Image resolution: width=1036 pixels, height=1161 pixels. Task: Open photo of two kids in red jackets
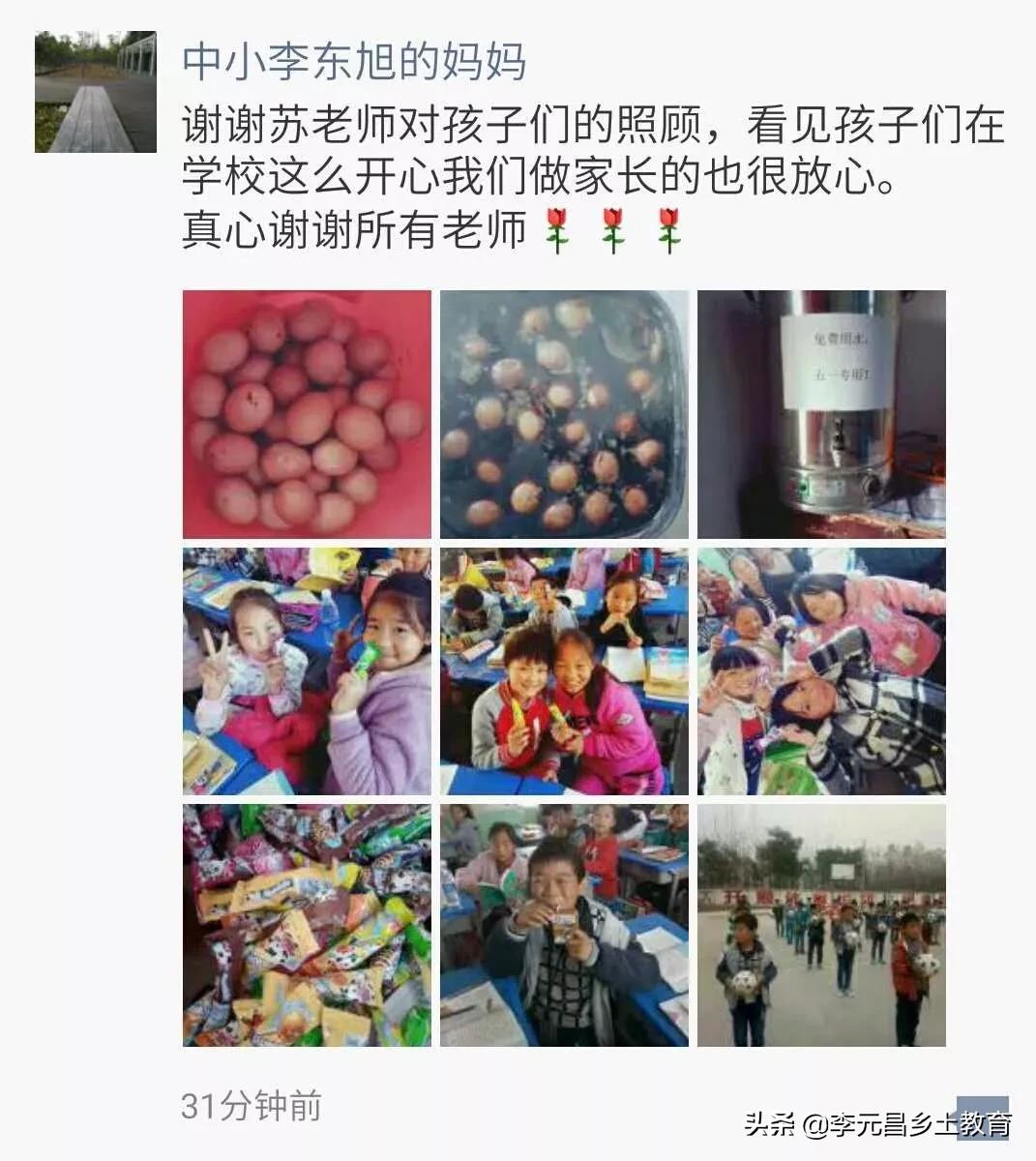point(564,671)
